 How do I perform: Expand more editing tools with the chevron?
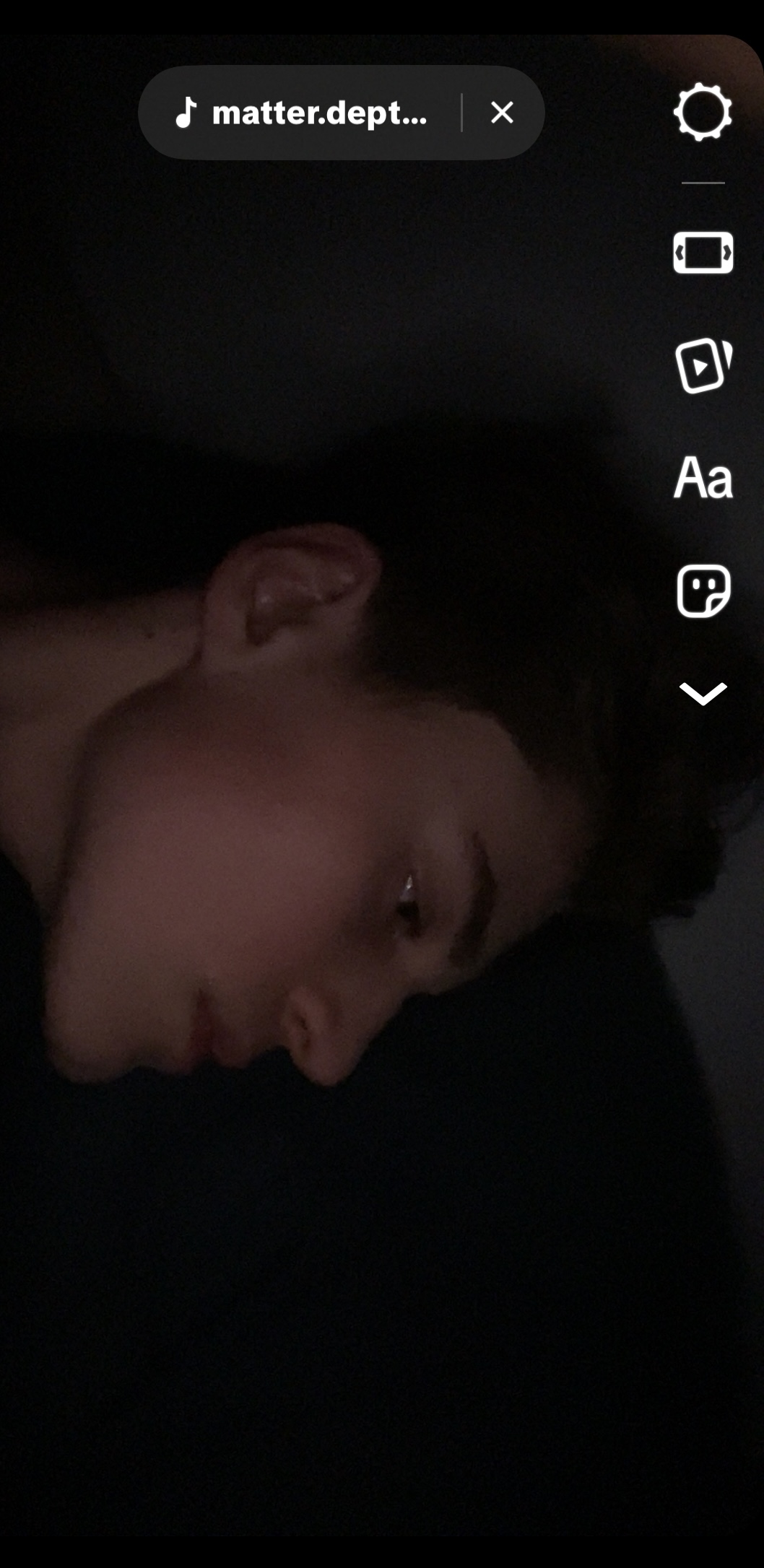coord(703,694)
